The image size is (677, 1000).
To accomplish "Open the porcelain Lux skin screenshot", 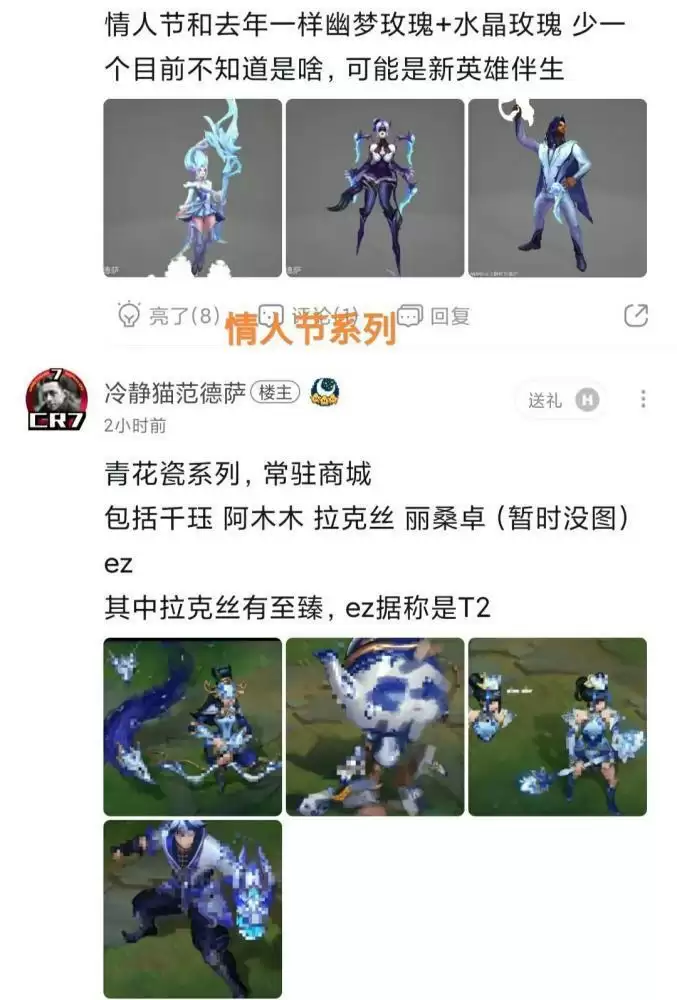I will (x=557, y=727).
